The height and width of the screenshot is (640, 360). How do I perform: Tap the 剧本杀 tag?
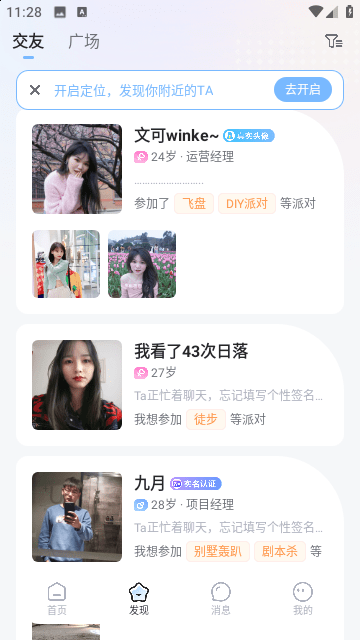(x=280, y=551)
